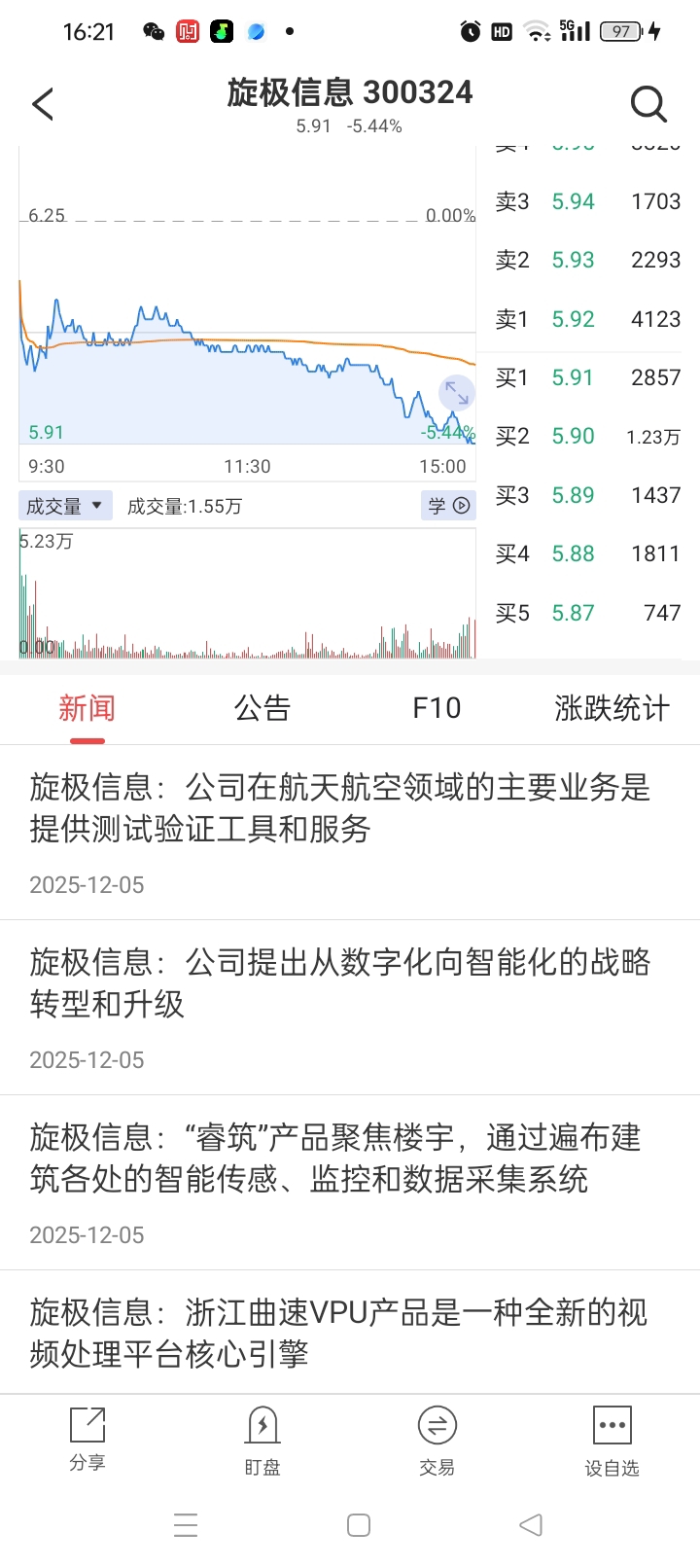Open the 浙江曲速VPU product news

pos(340,1333)
